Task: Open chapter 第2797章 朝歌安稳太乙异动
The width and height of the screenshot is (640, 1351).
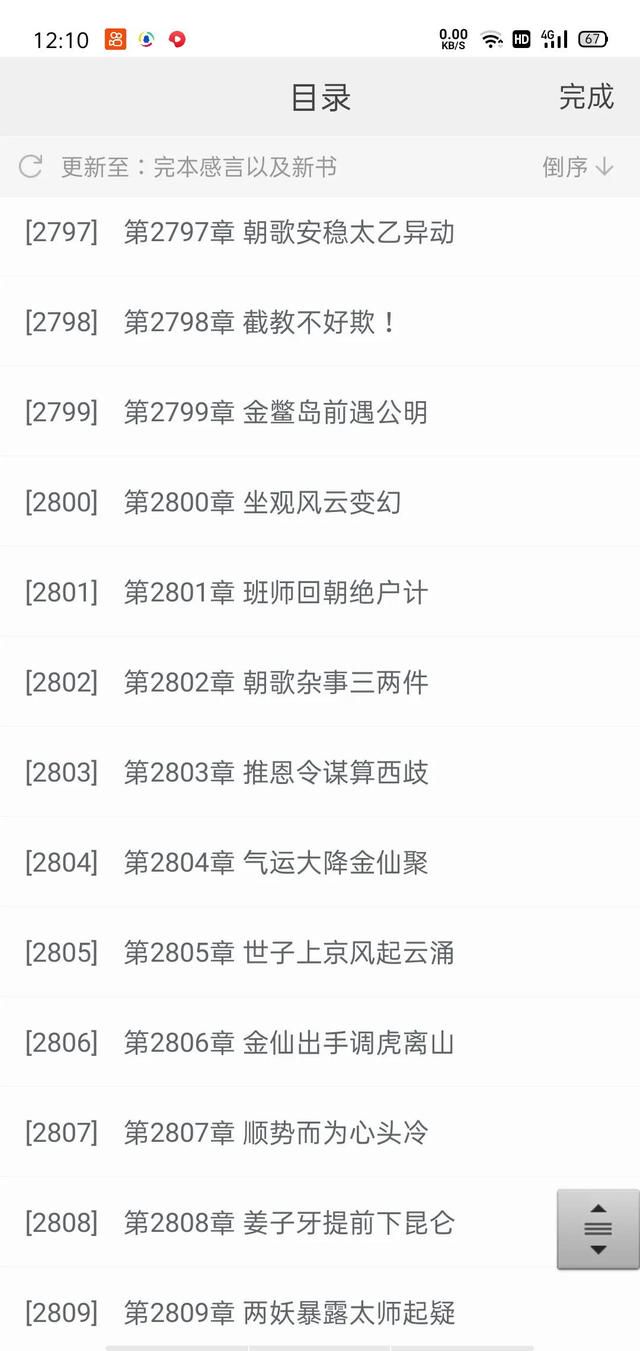Action: [320, 232]
